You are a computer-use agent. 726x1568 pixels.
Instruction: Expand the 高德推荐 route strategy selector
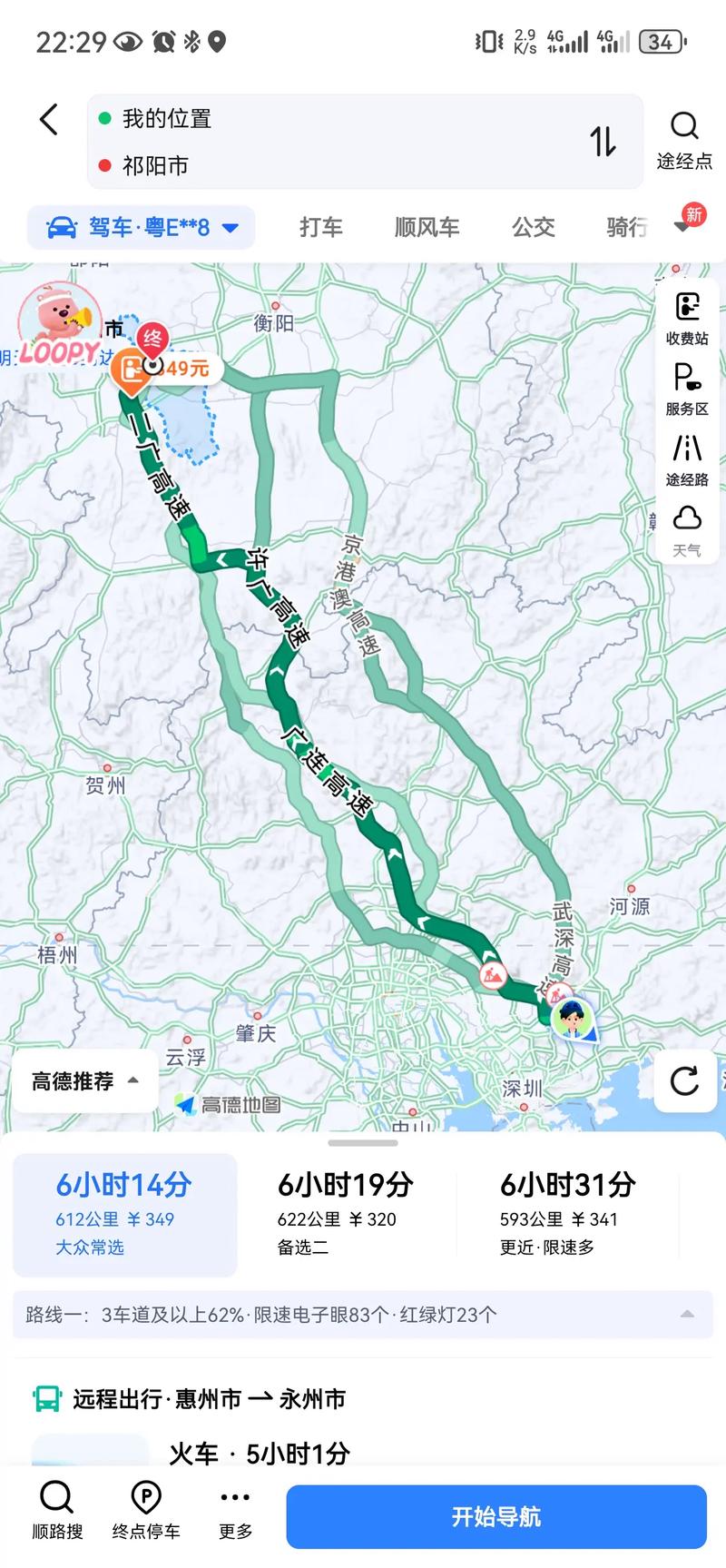[x=84, y=1081]
